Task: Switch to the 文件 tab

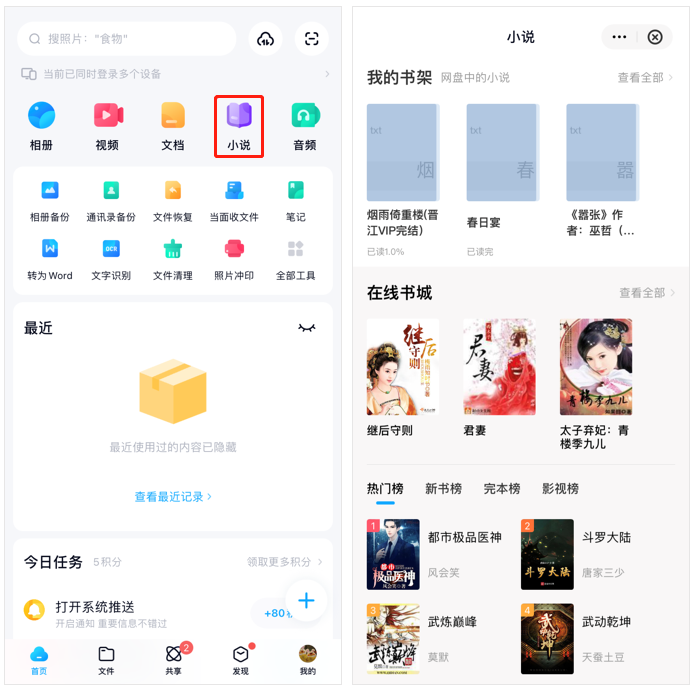Action: coord(106,660)
